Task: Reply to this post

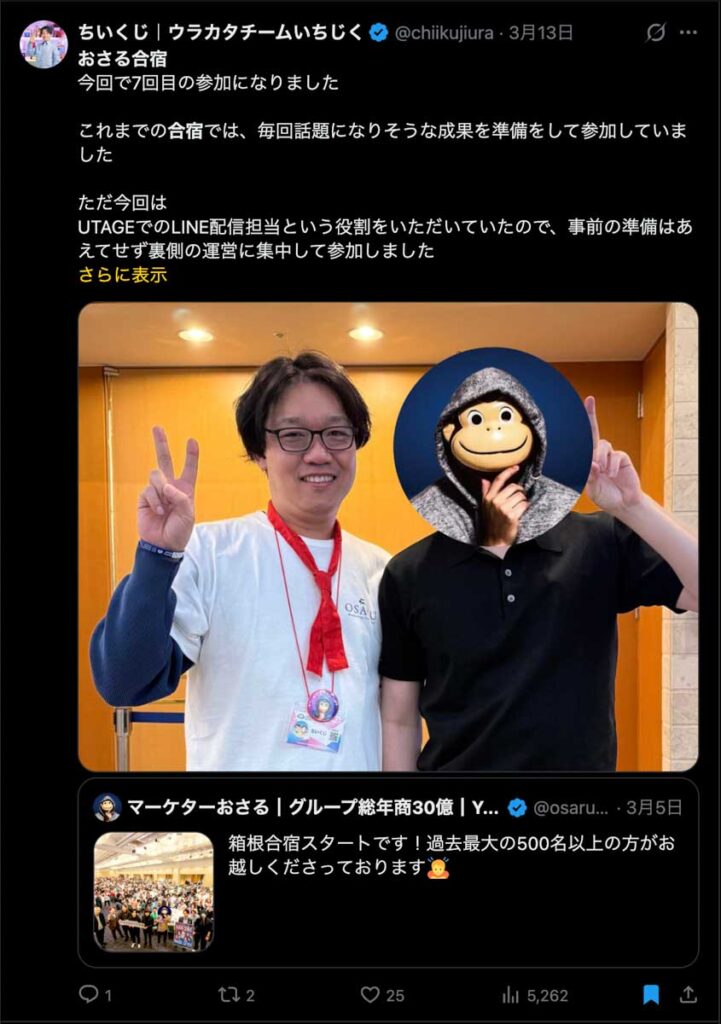Action: pos(90,994)
